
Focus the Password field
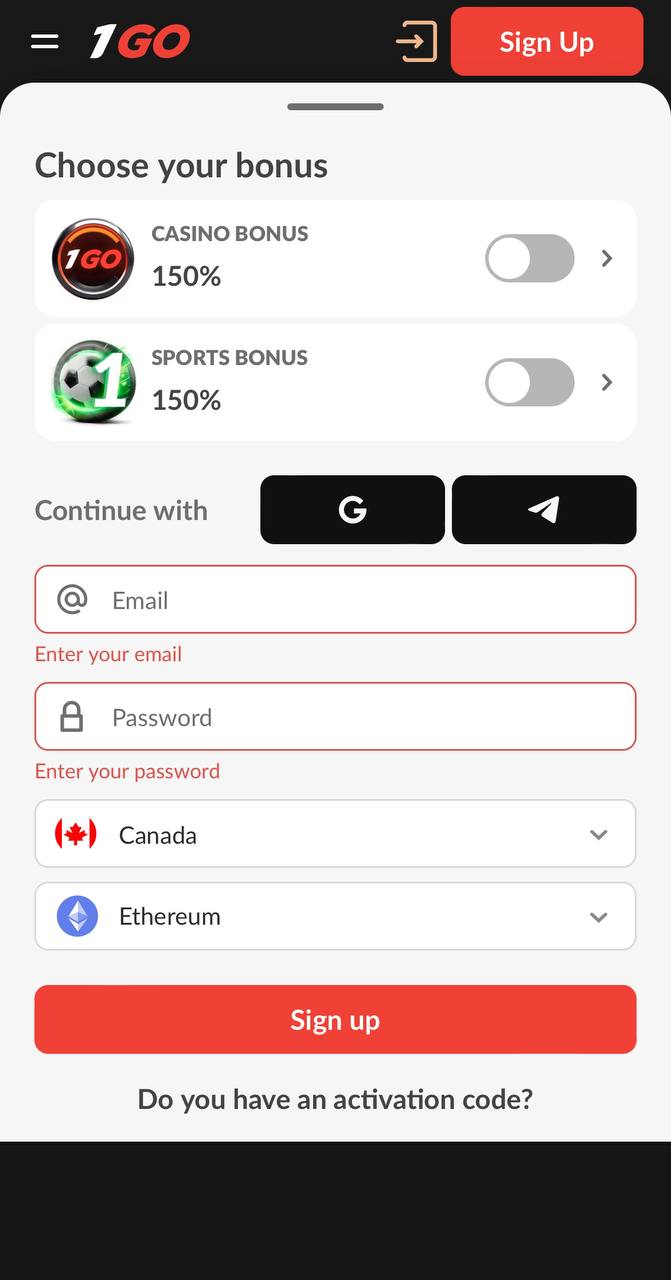[x=335, y=717]
